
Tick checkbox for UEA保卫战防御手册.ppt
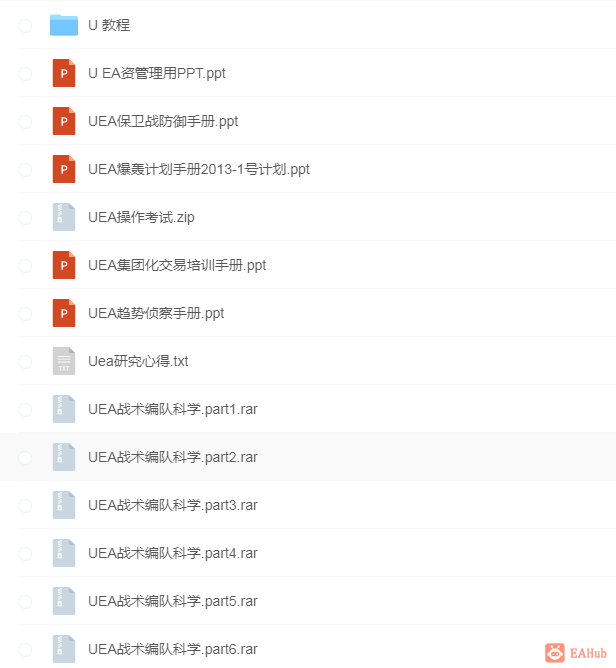[25, 122]
